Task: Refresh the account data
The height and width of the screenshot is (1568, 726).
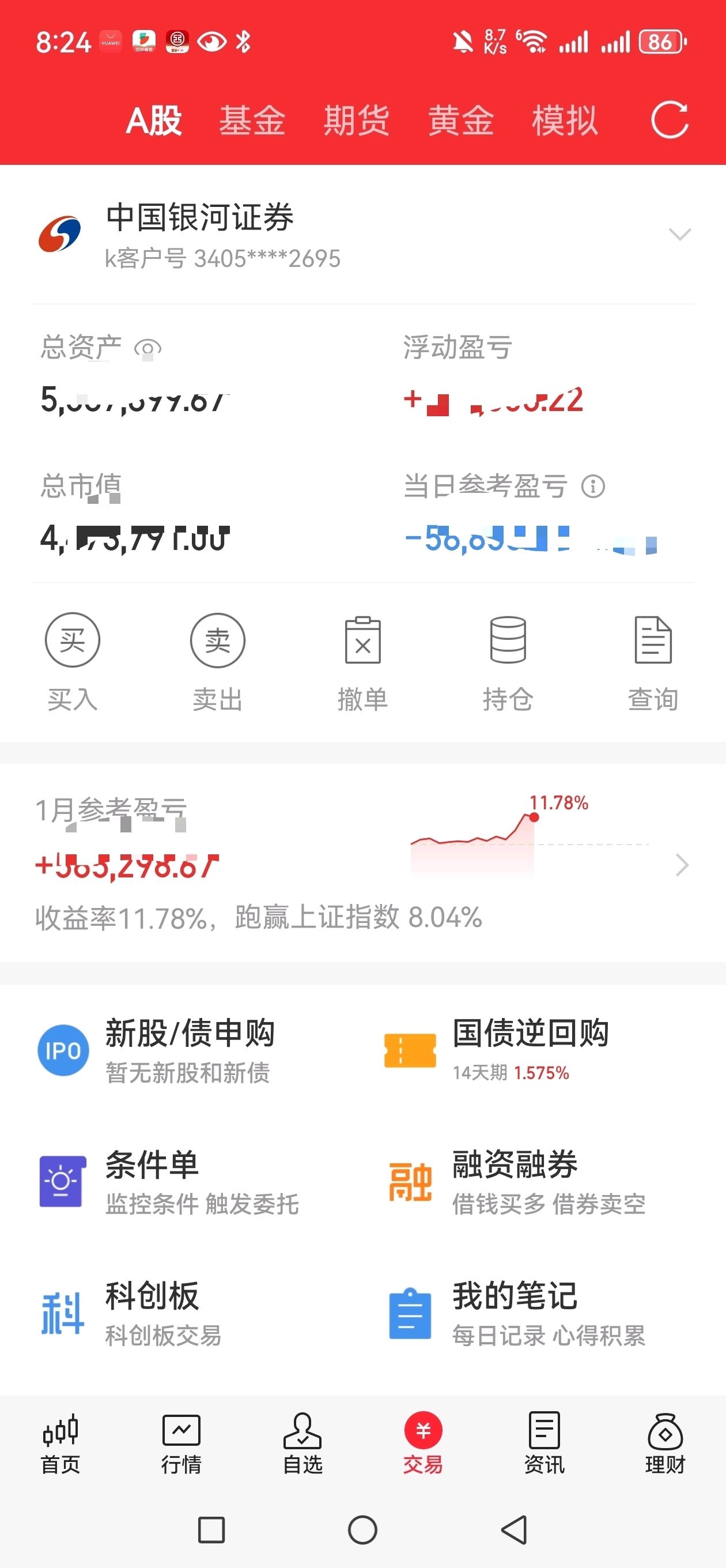Action: pyautogui.click(x=670, y=120)
